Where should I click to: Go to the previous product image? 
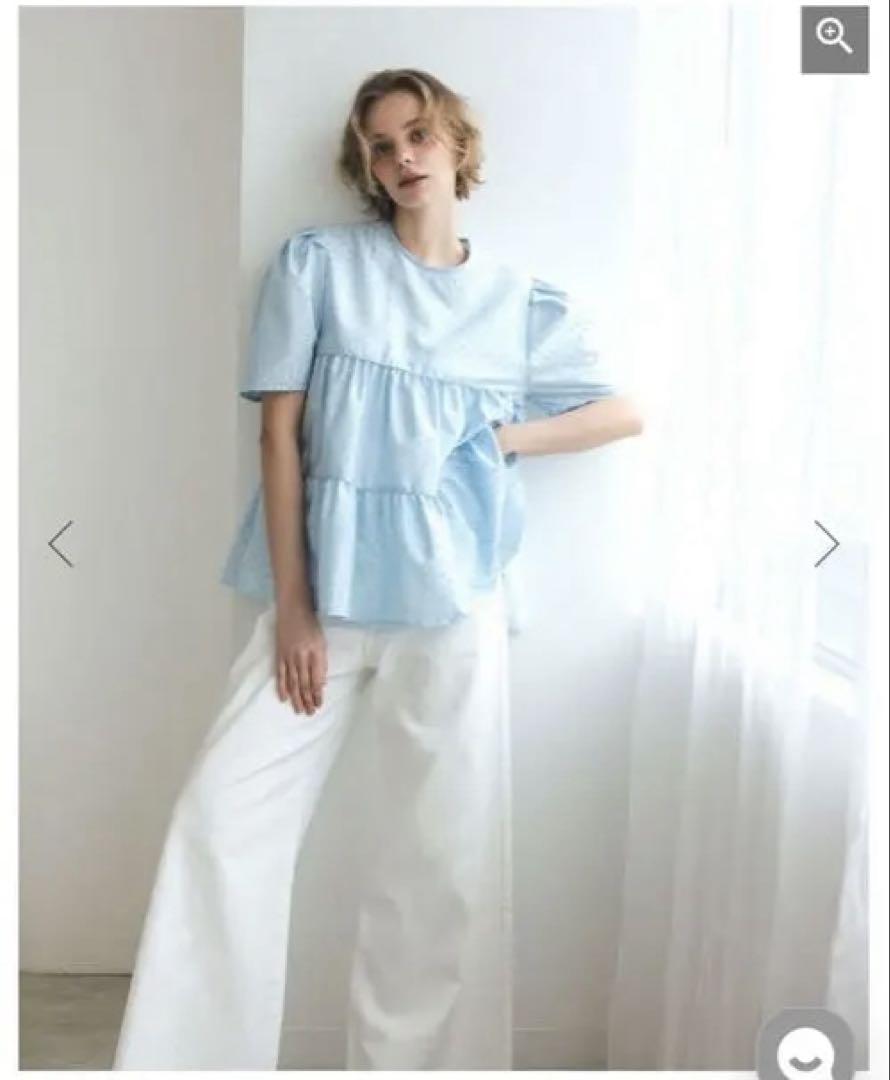coord(61,544)
